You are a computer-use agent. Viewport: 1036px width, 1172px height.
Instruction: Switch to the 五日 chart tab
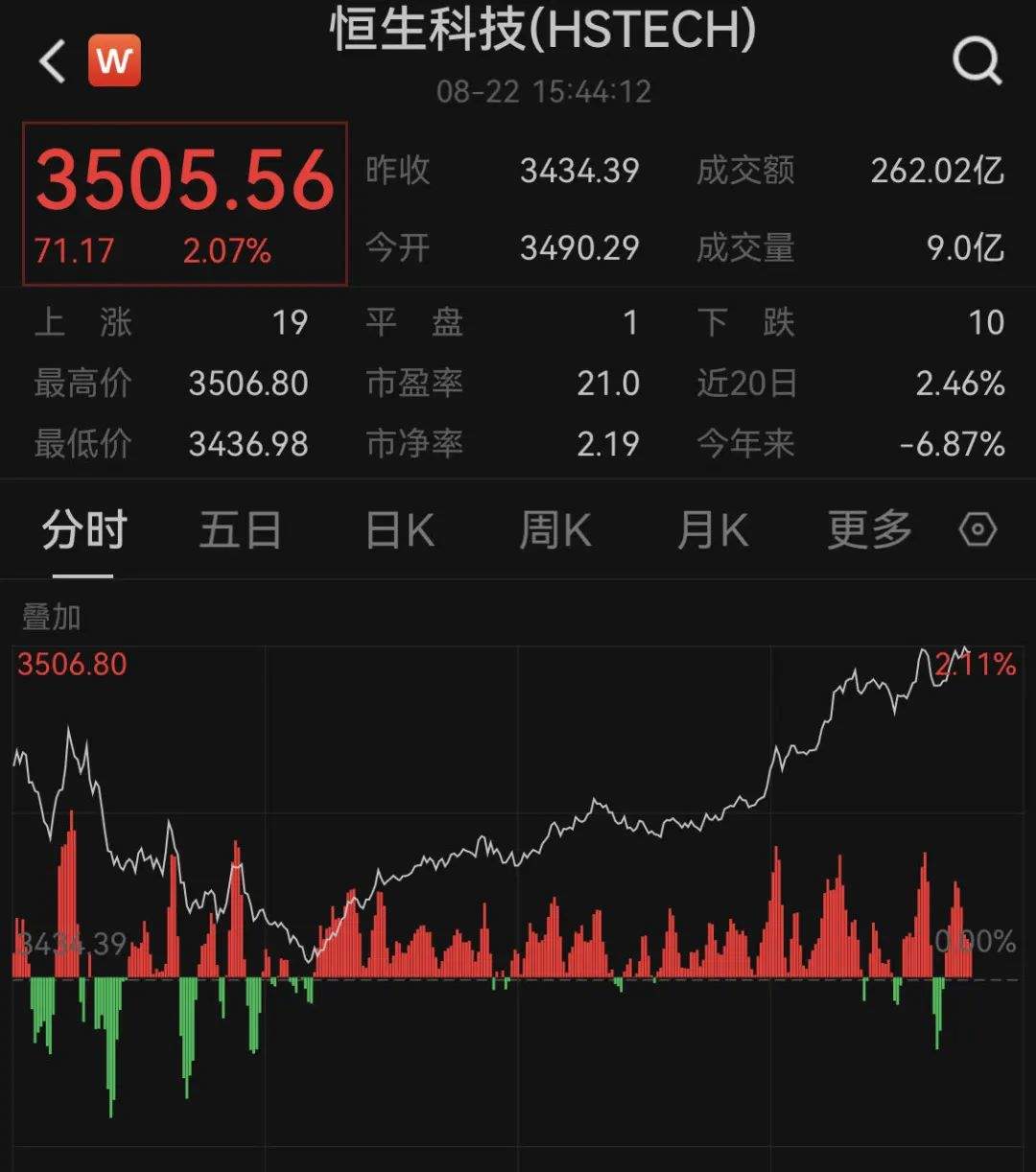tap(240, 530)
